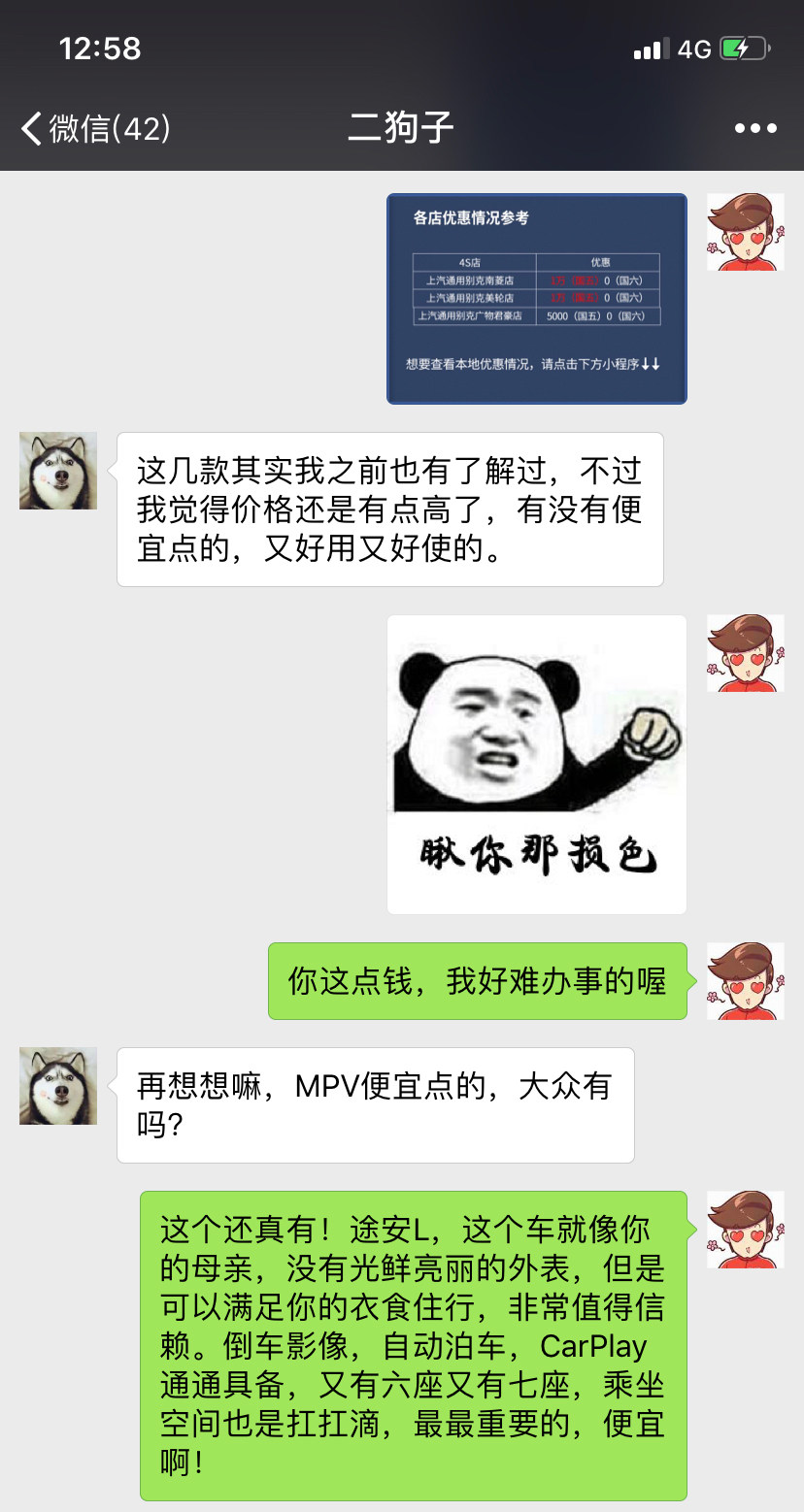The height and width of the screenshot is (1512, 804).
Task: Go back to the 微信 chat list
Action: 95,128
